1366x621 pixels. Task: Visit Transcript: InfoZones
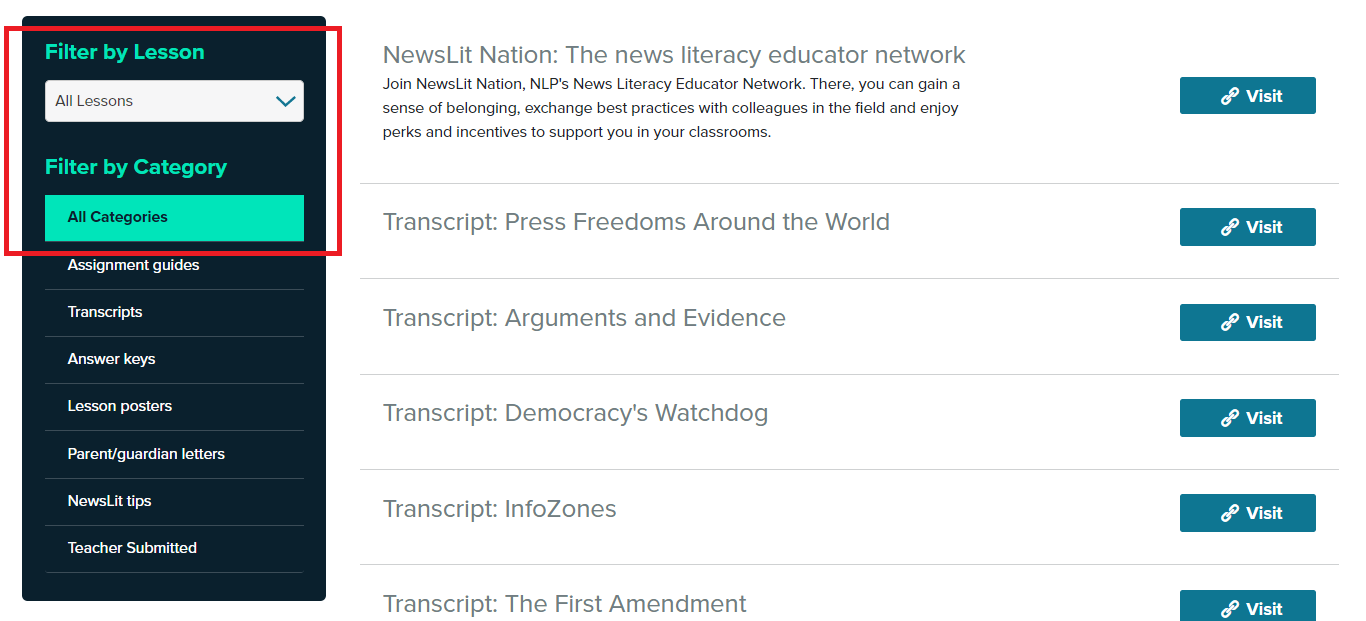pyautogui.click(x=1247, y=513)
